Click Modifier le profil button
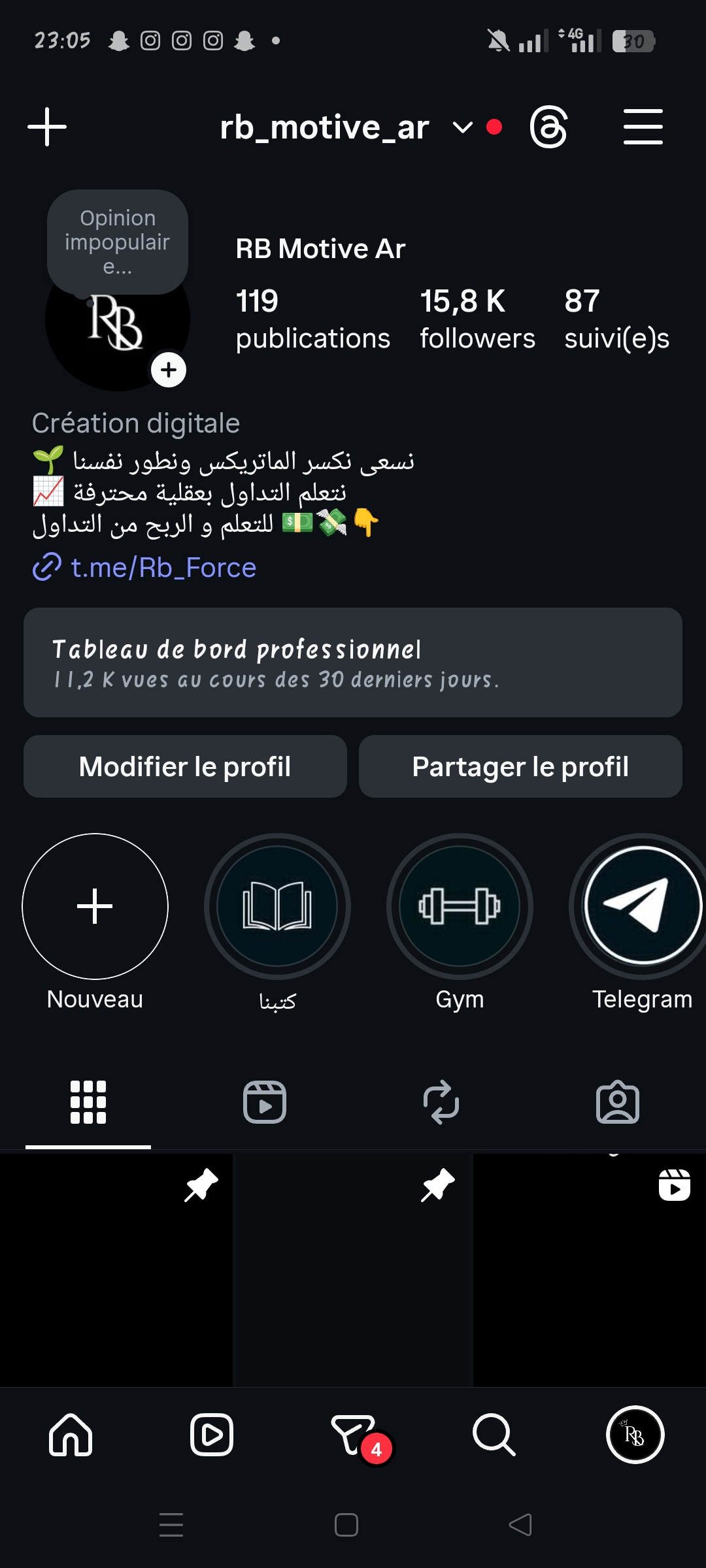The height and width of the screenshot is (1568, 706). tap(185, 766)
